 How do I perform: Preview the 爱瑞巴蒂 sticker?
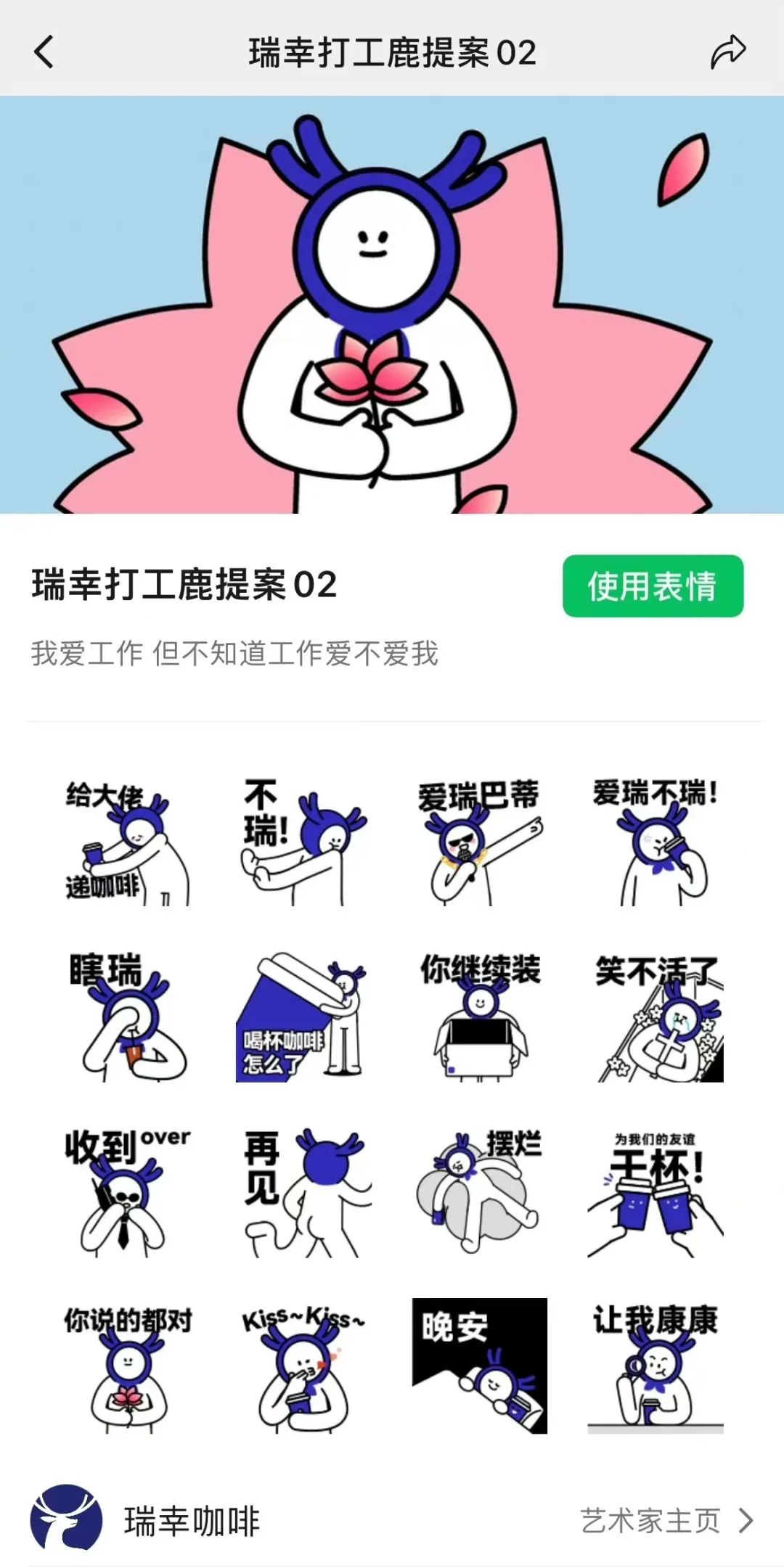[x=479, y=842]
